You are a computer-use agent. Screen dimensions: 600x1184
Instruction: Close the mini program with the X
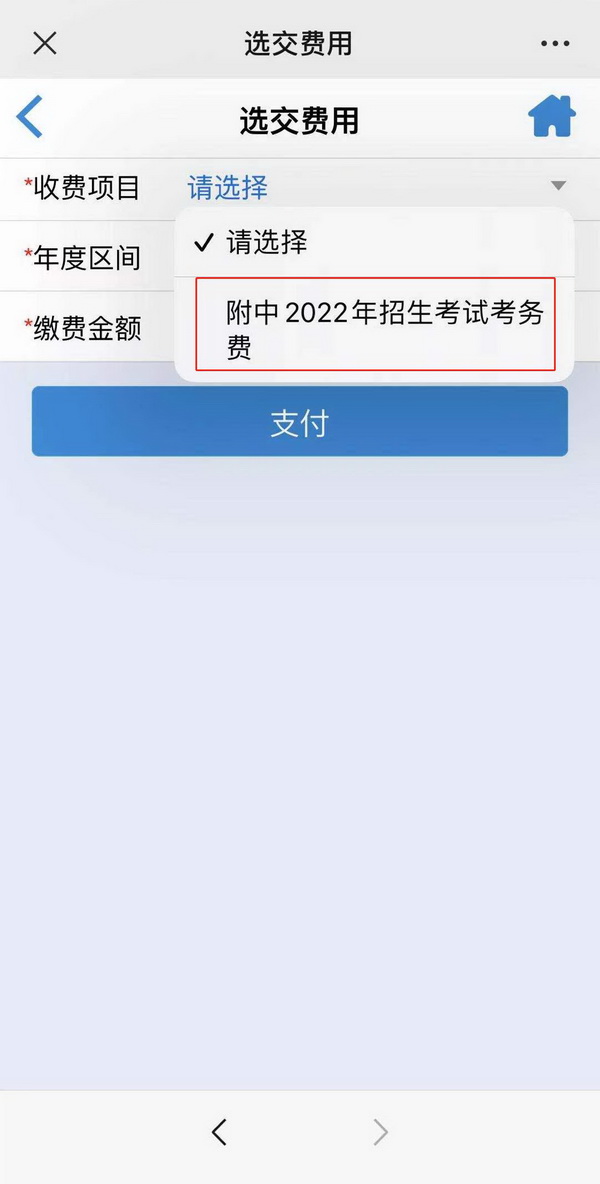45,44
